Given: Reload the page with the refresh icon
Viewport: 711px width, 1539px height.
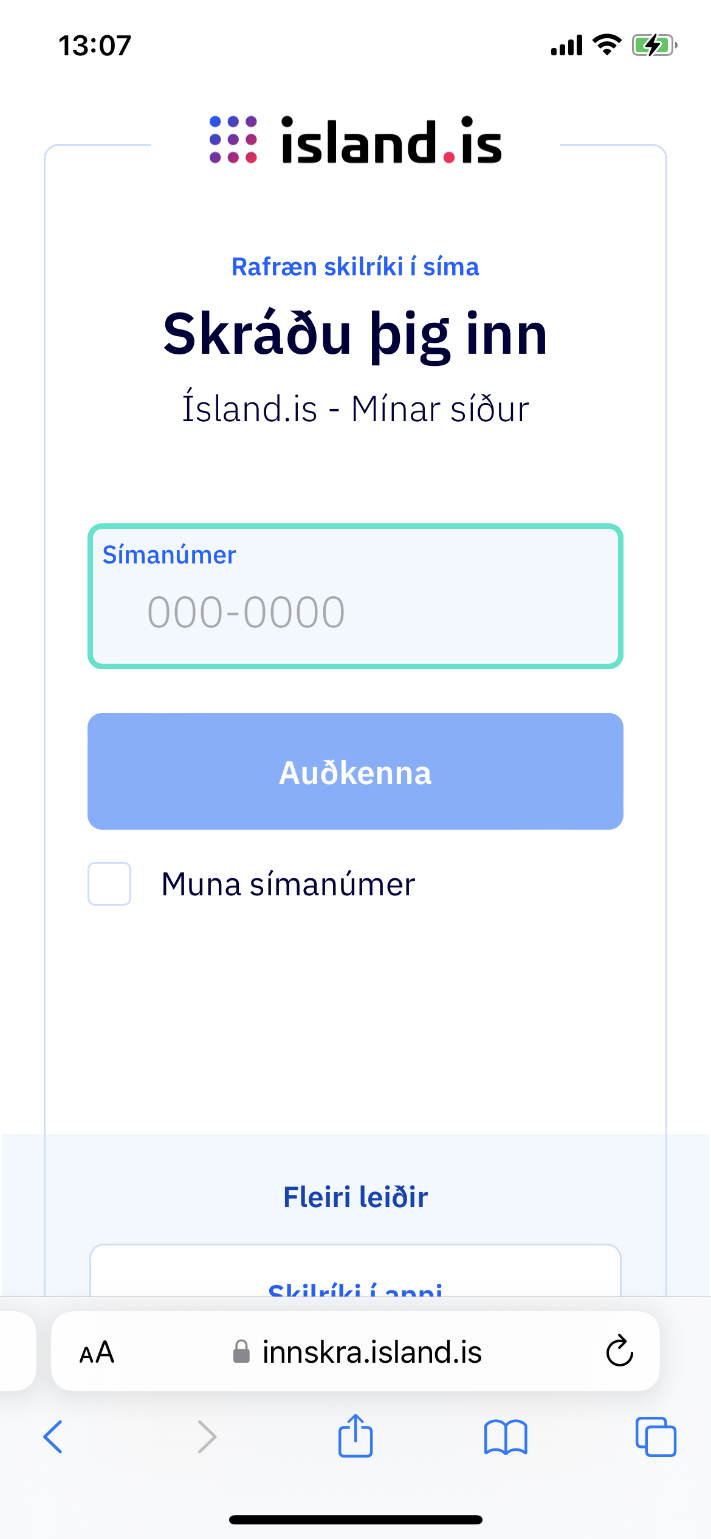Looking at the screenshot, I should tap(620, 1351).
